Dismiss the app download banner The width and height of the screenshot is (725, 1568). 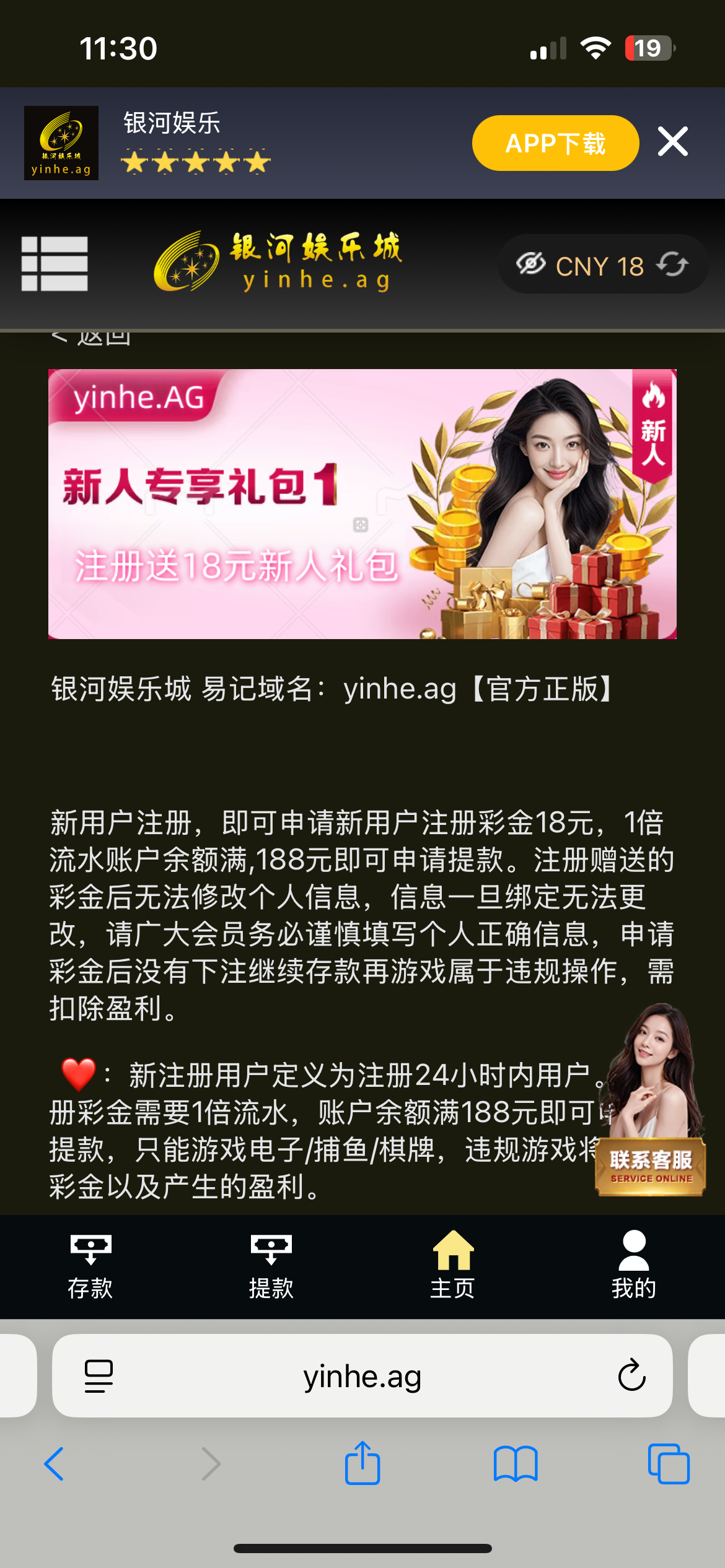click(x=673, y=142)
